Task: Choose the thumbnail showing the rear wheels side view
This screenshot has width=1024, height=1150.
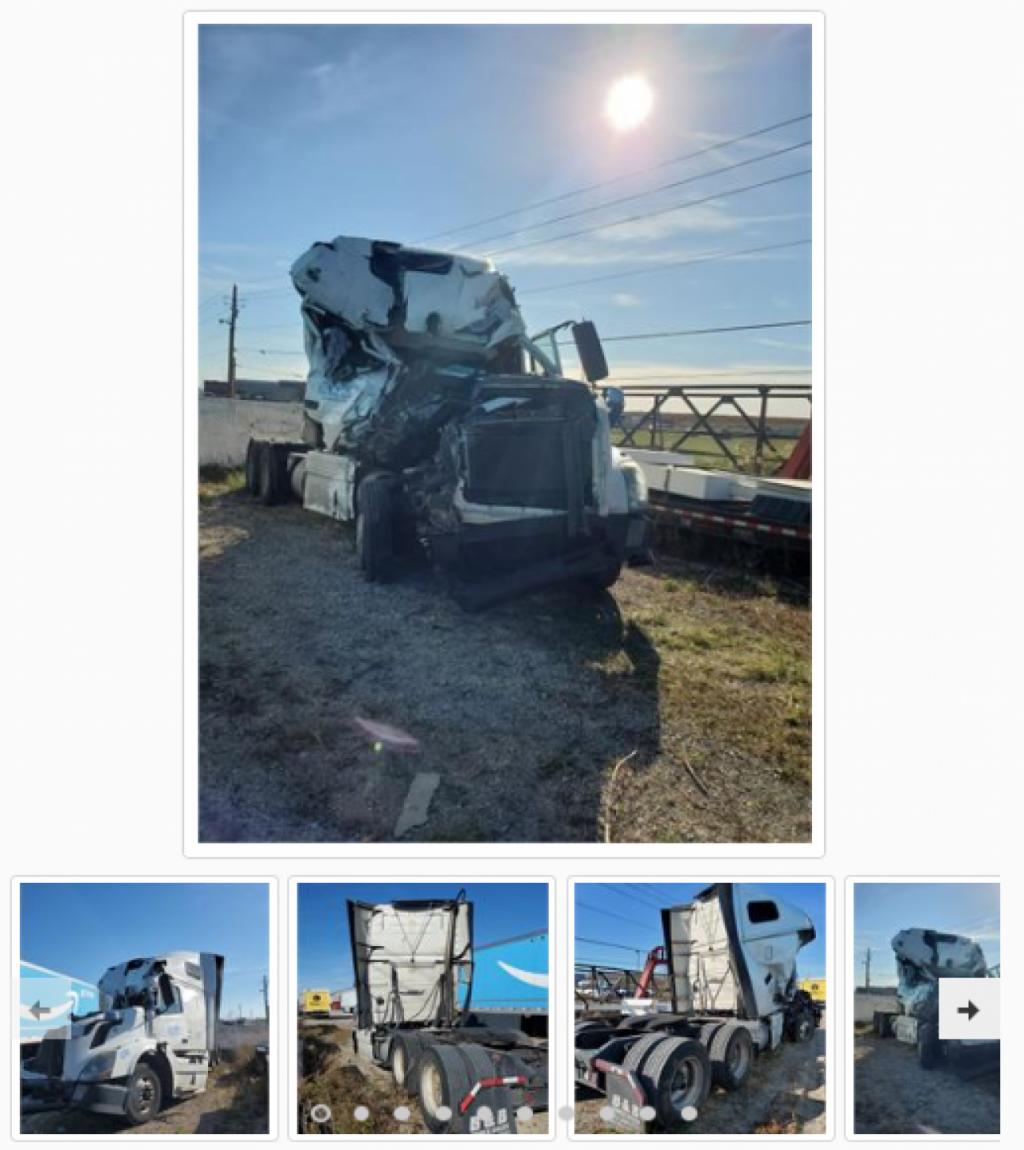Action: tap(700, 1008)
